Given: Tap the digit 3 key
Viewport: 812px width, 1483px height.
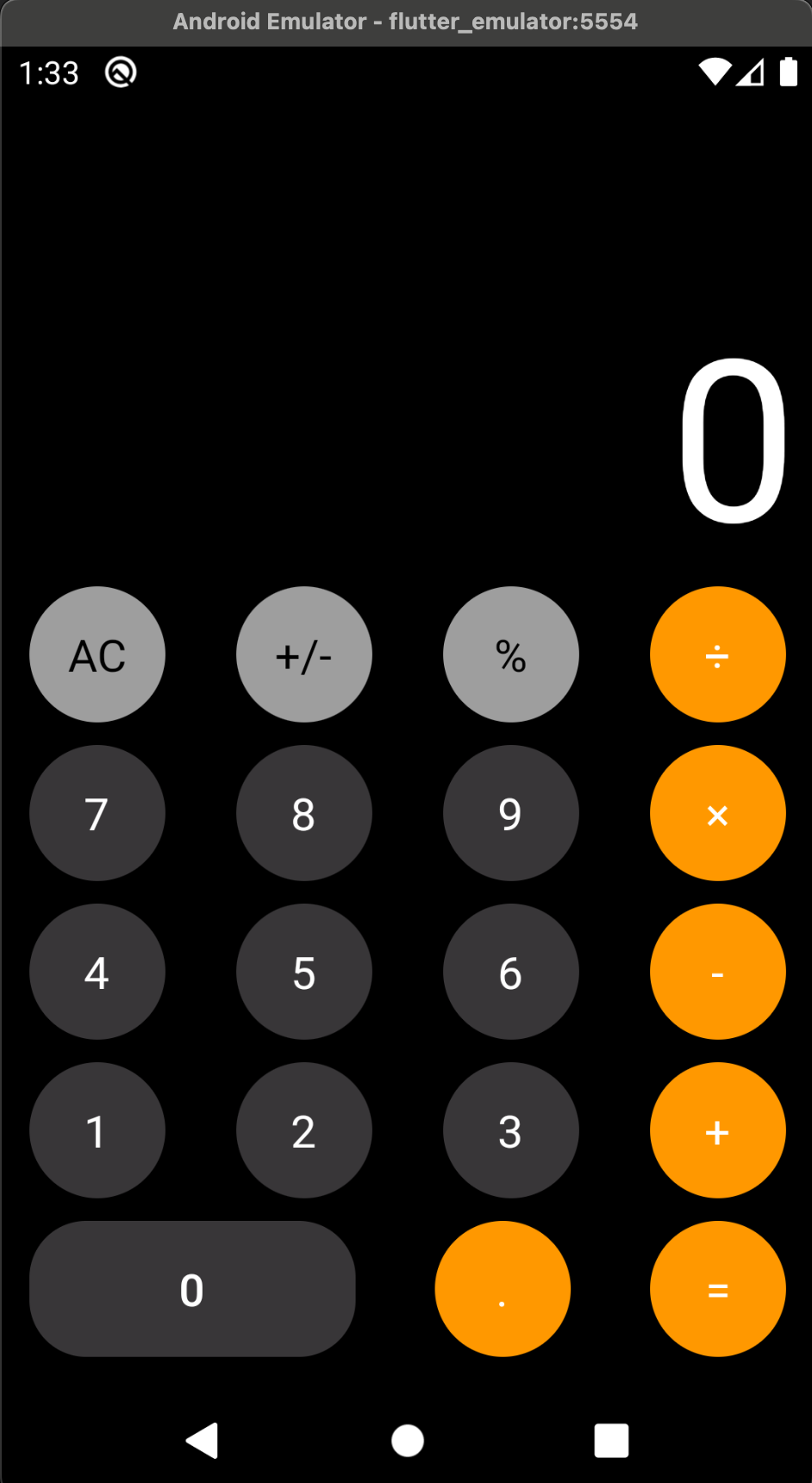Looking at the screenshot, I should [510, 1130].
